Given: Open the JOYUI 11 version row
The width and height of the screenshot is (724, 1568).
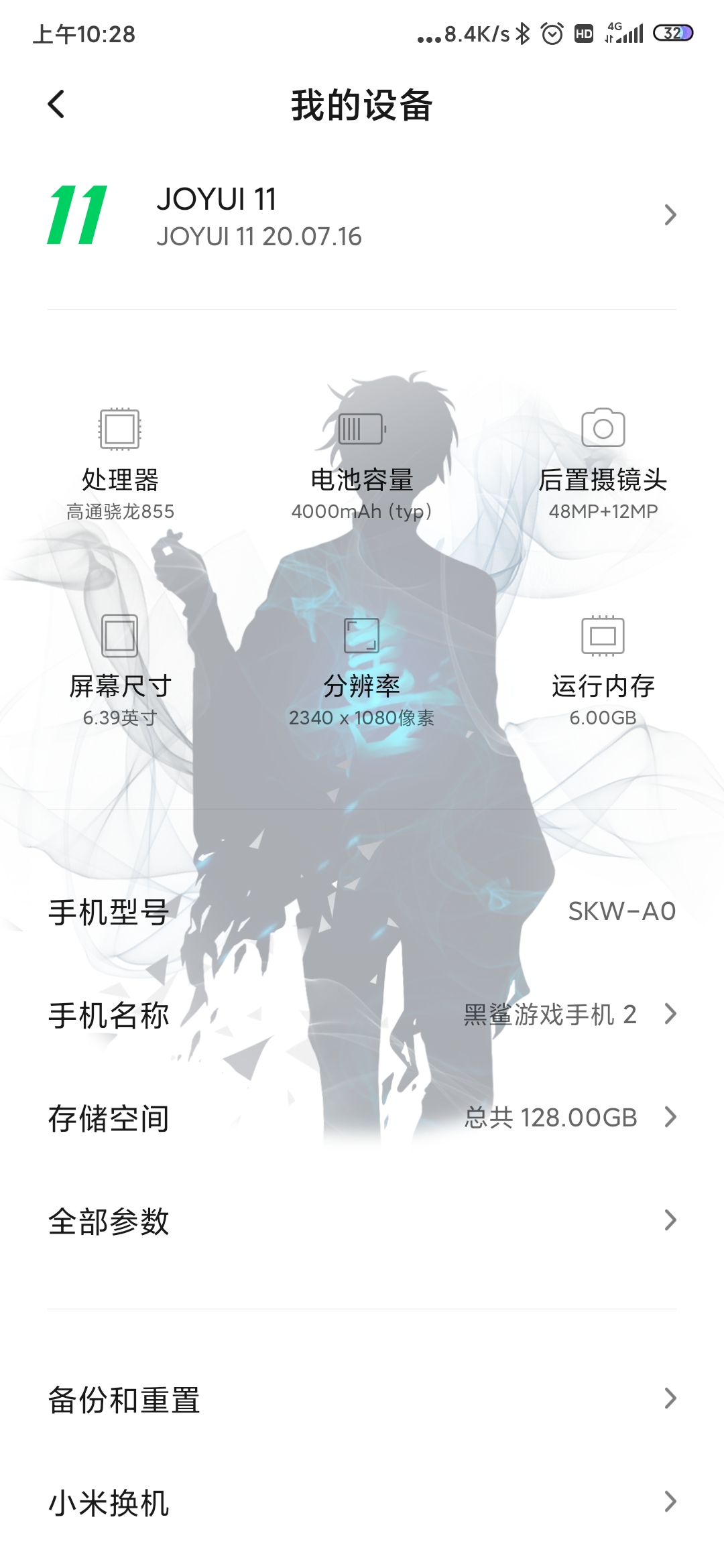Looking at the screenshot, I should [x=362, y=216].
